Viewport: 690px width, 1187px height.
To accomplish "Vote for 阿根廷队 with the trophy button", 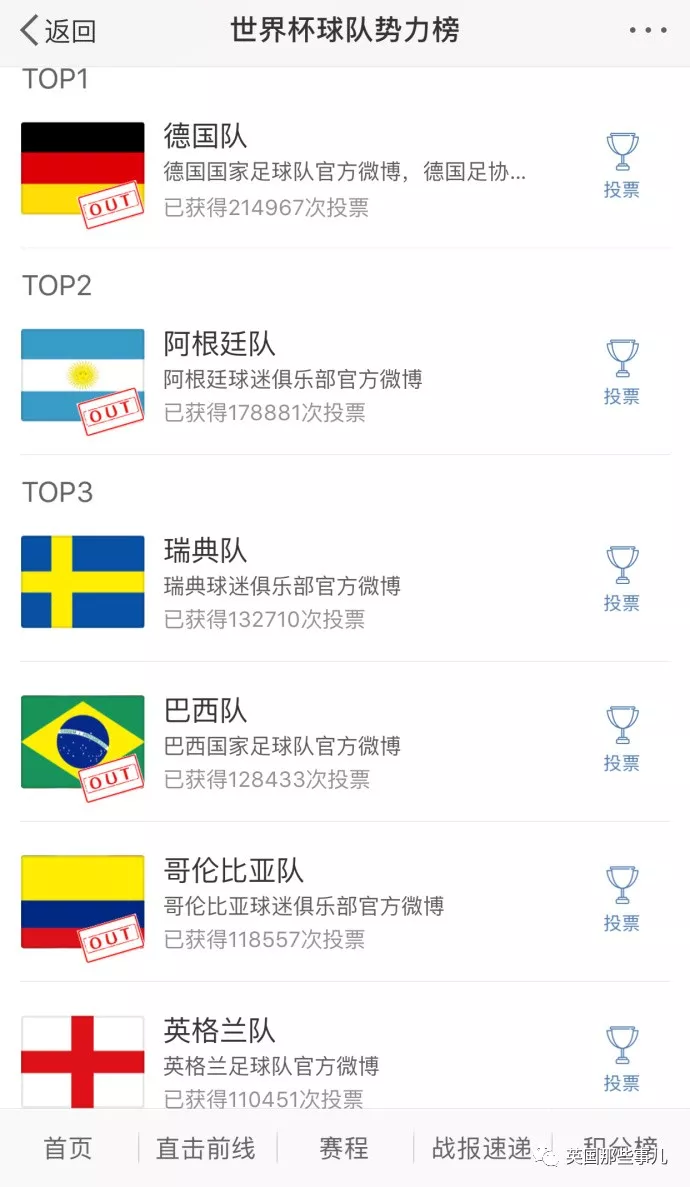I will pos(622,372).
